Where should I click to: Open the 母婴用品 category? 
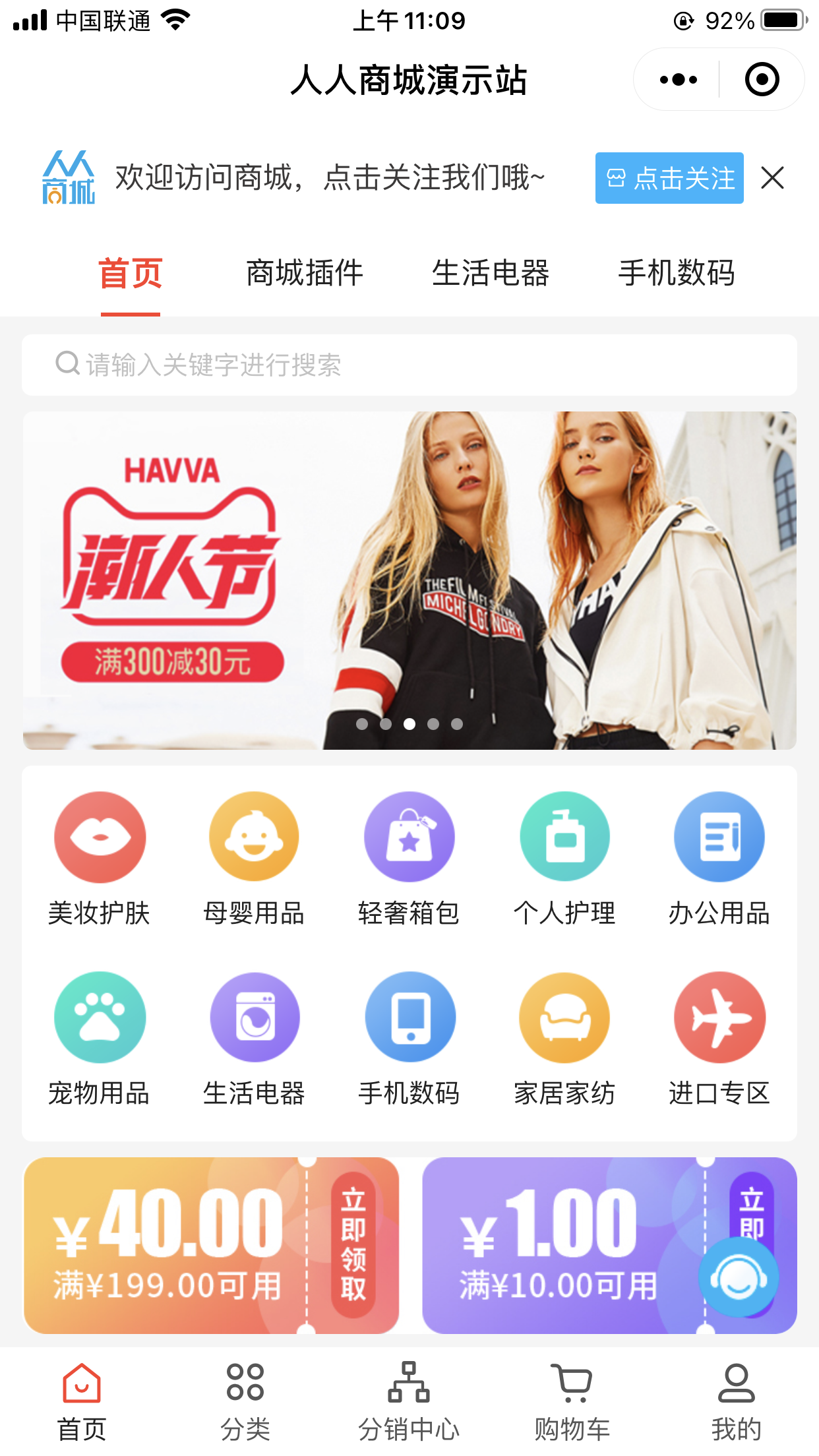pyautogui.click(x=254, y=857)
